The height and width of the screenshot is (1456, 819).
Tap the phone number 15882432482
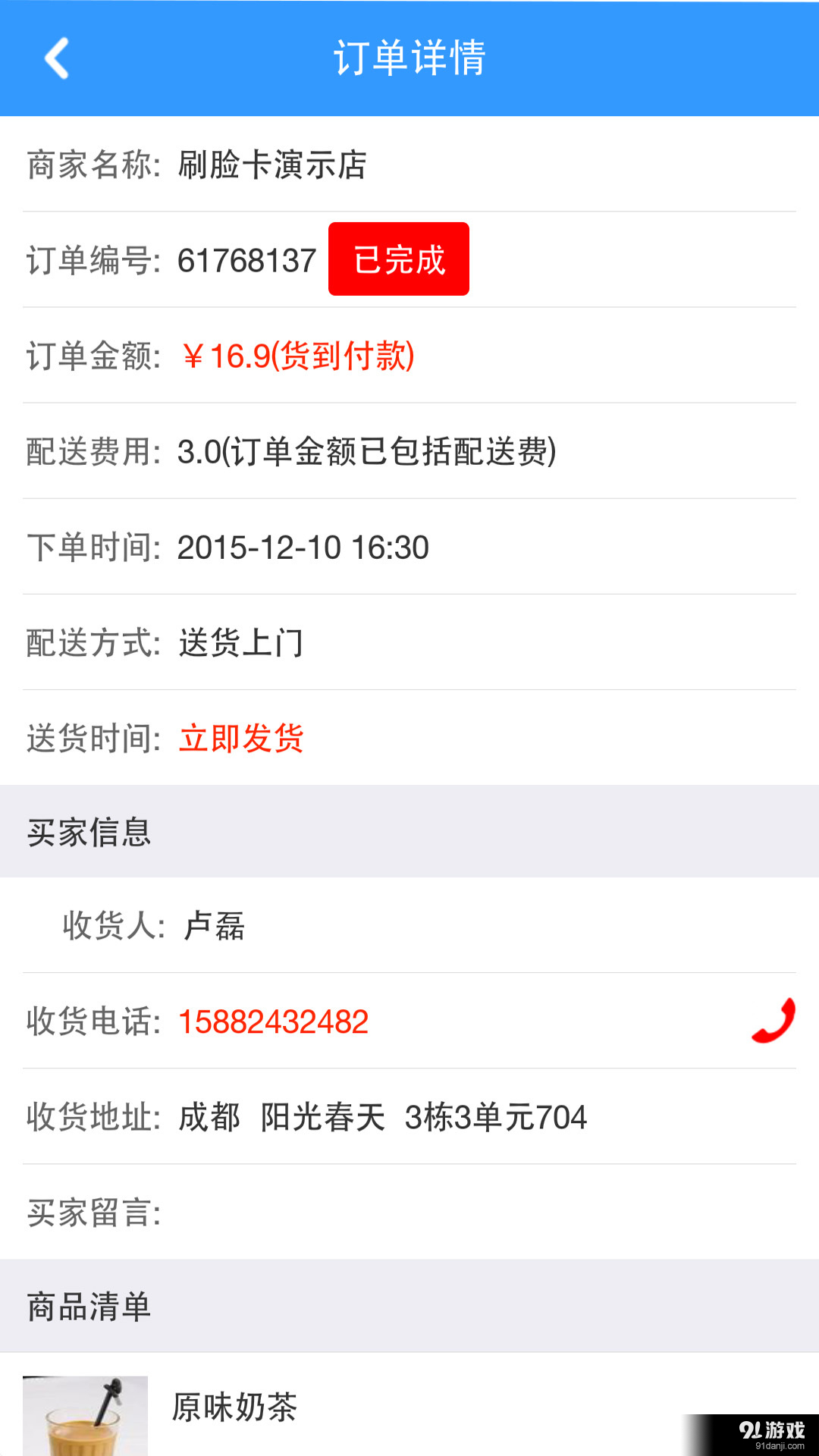click(274, 1022)
